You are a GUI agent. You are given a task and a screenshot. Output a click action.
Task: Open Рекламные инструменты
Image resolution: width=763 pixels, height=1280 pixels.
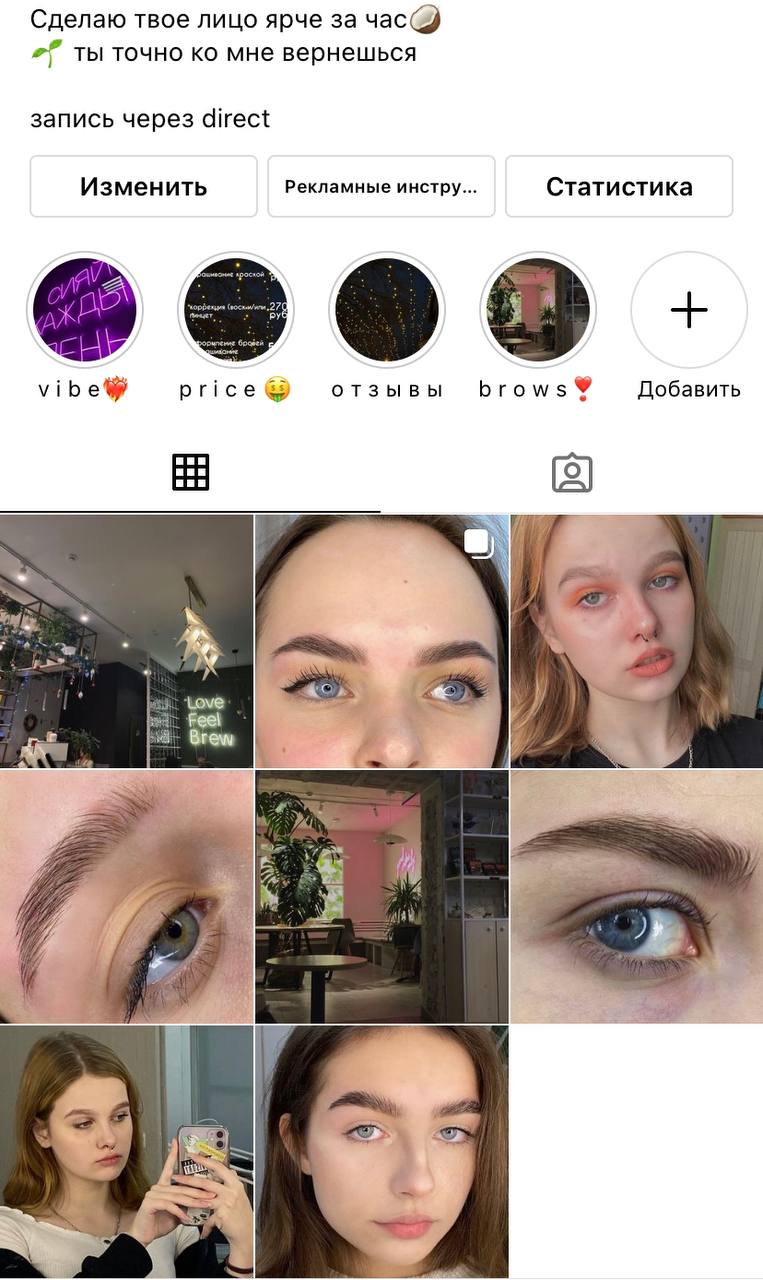pos(381,186)
